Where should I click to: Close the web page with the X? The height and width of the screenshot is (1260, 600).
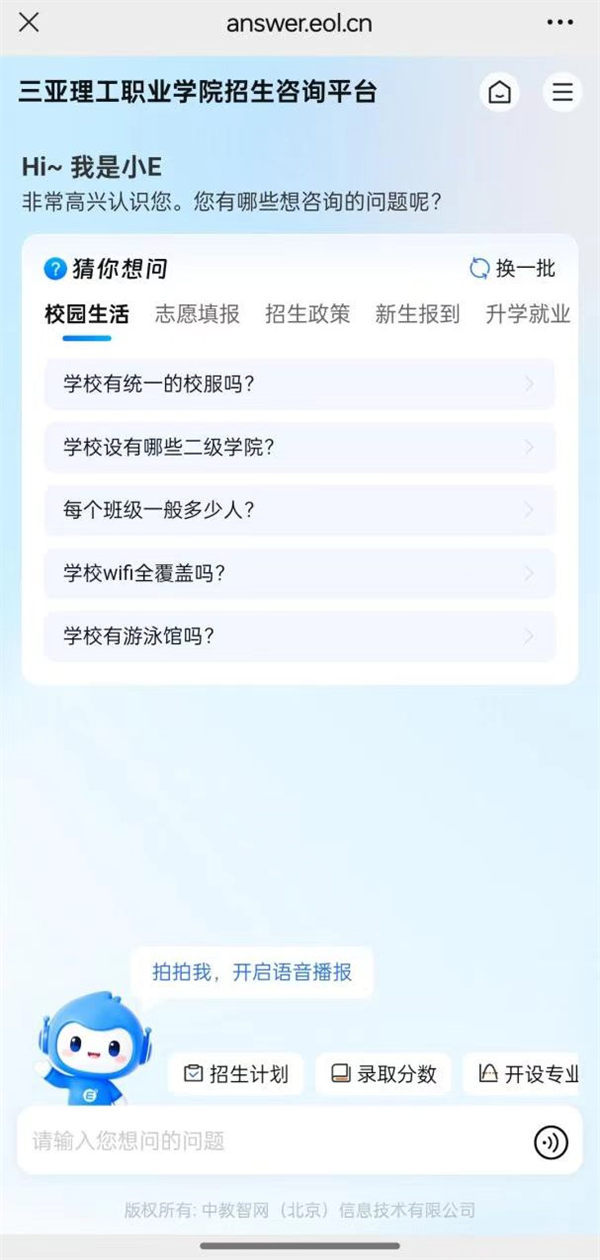[30, 22]
